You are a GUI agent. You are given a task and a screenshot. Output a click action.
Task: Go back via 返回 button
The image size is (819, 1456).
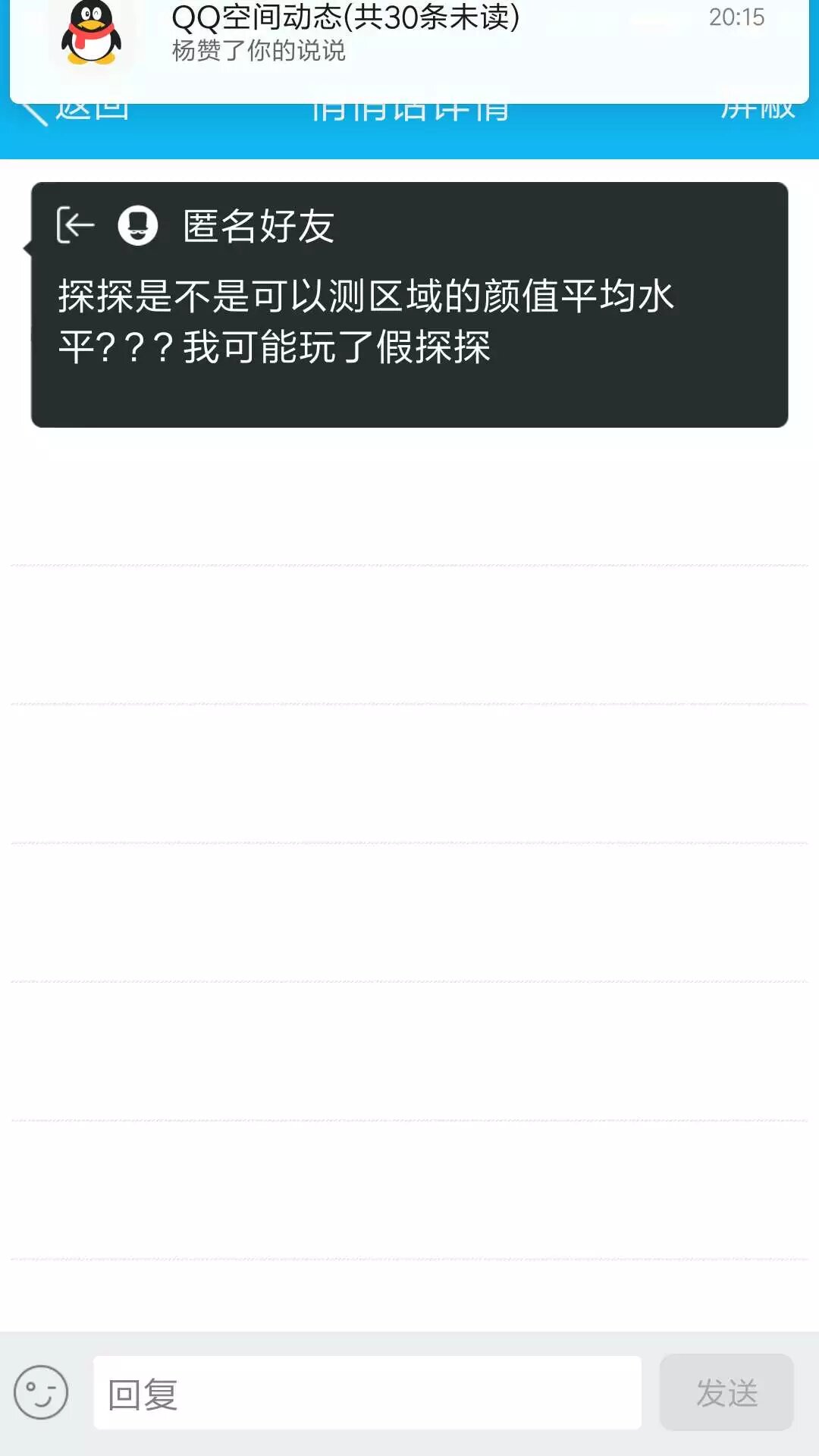(x=76, y=112)
